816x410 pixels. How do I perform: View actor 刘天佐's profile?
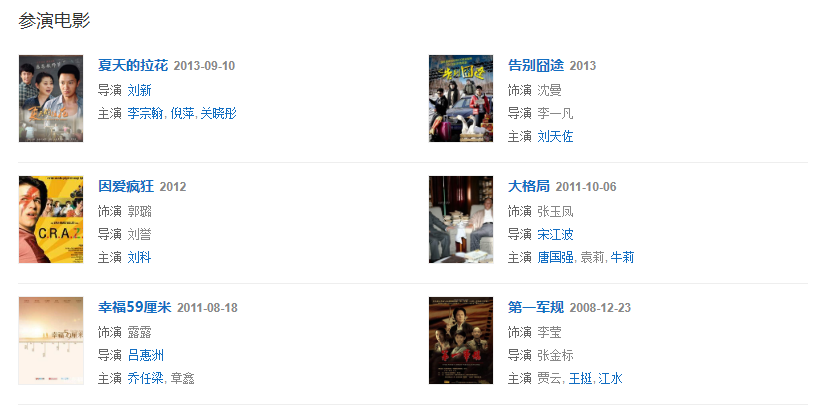tap(555, 136)
